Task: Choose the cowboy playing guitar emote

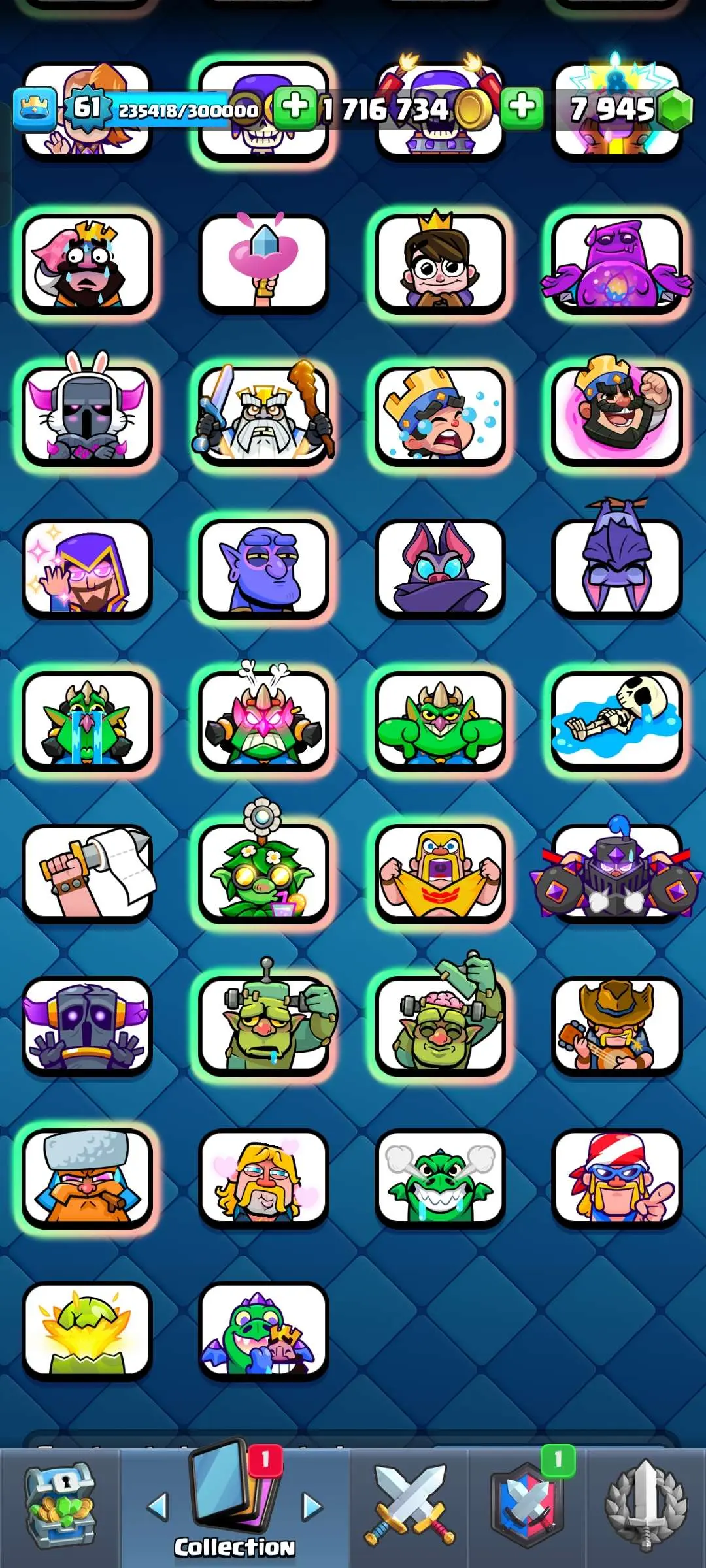Action: coord(616,1026)
